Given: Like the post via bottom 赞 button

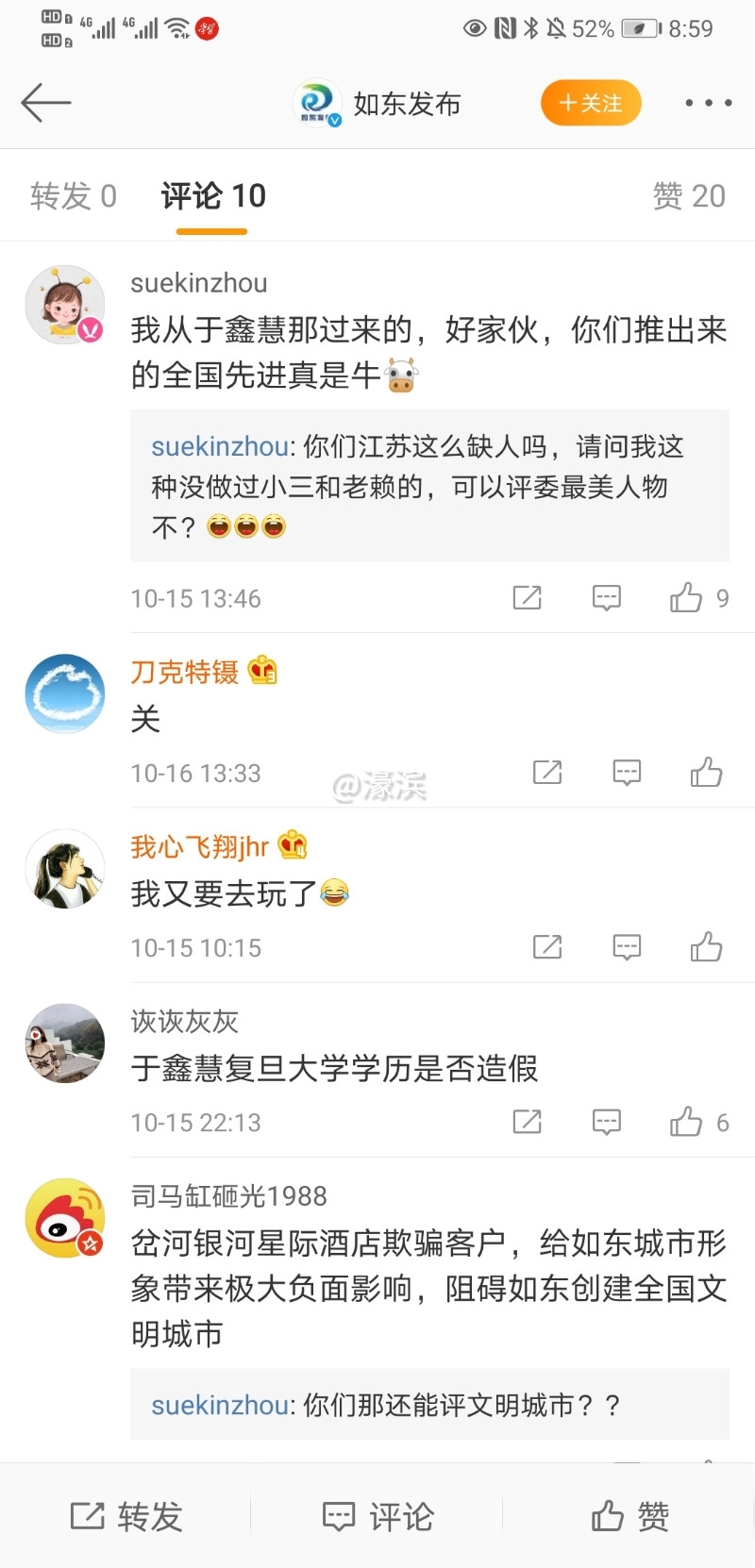Looking at the screenshot, I should 629,1517.
